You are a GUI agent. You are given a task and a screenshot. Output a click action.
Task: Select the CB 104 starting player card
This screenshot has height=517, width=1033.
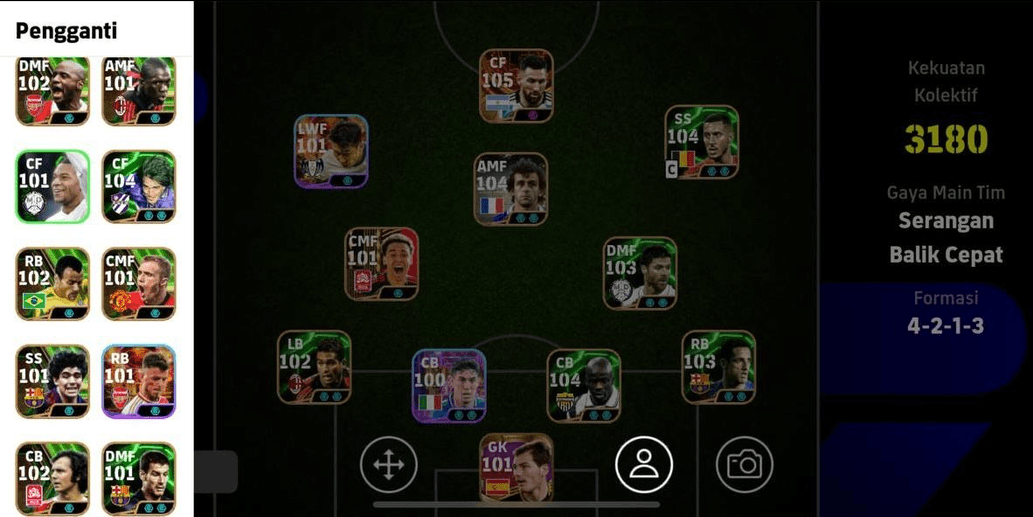click(x=584, y=386)
